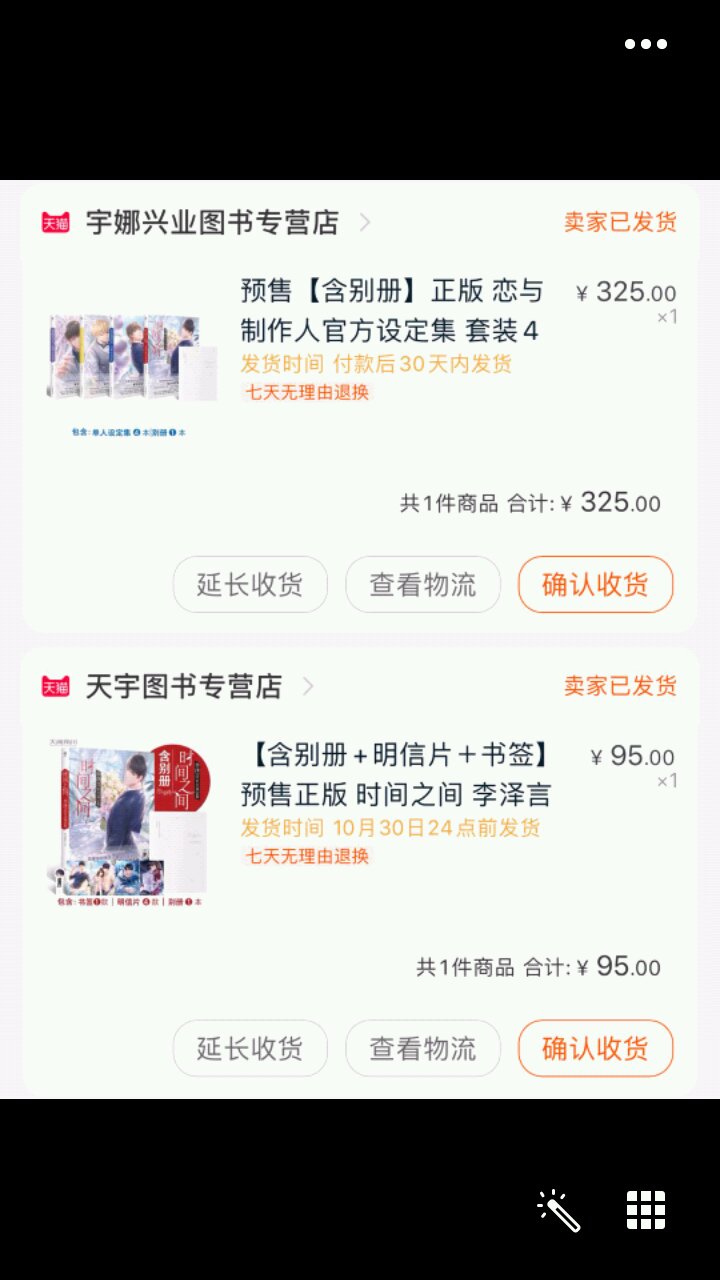The width and height of the screenshot is (720, 1280).
Task: Open the grid view icon
Action: 646,1210
